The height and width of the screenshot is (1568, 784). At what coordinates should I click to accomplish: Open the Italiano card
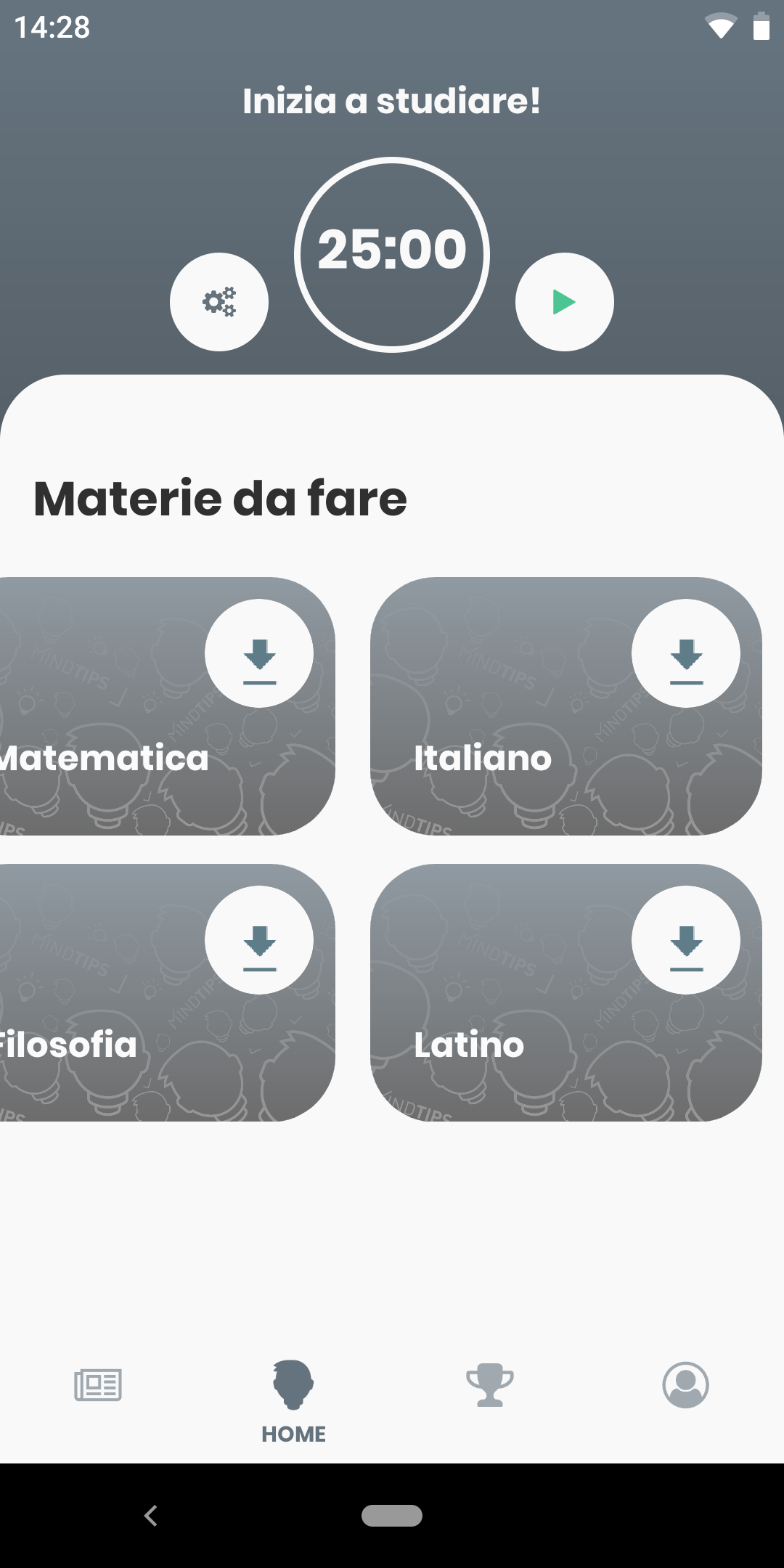point(566,706)
